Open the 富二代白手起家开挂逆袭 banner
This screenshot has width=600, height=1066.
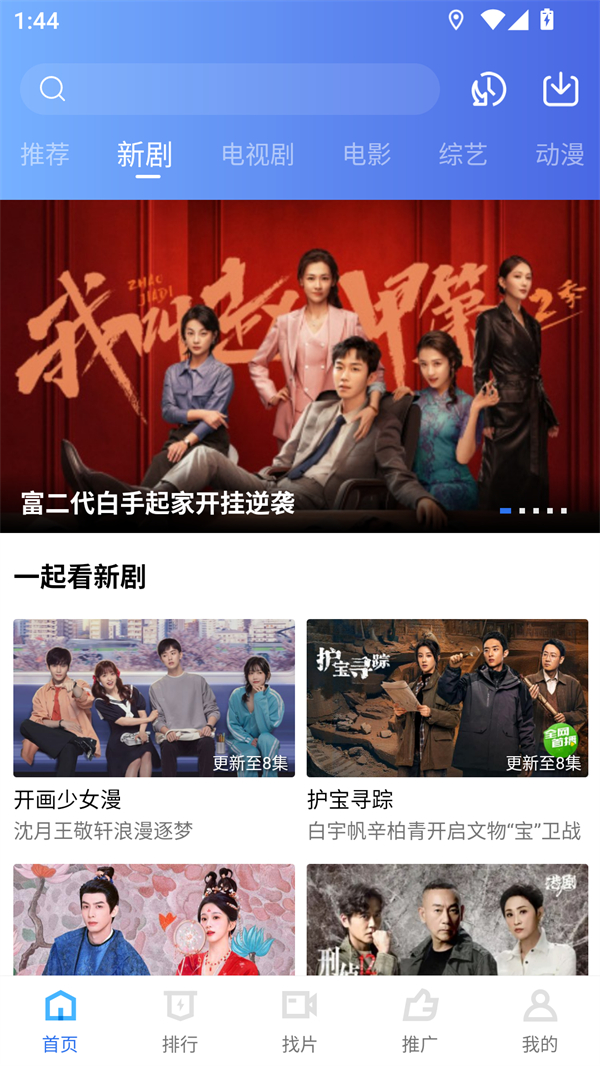pyautogui.click(x=300, y=366)
